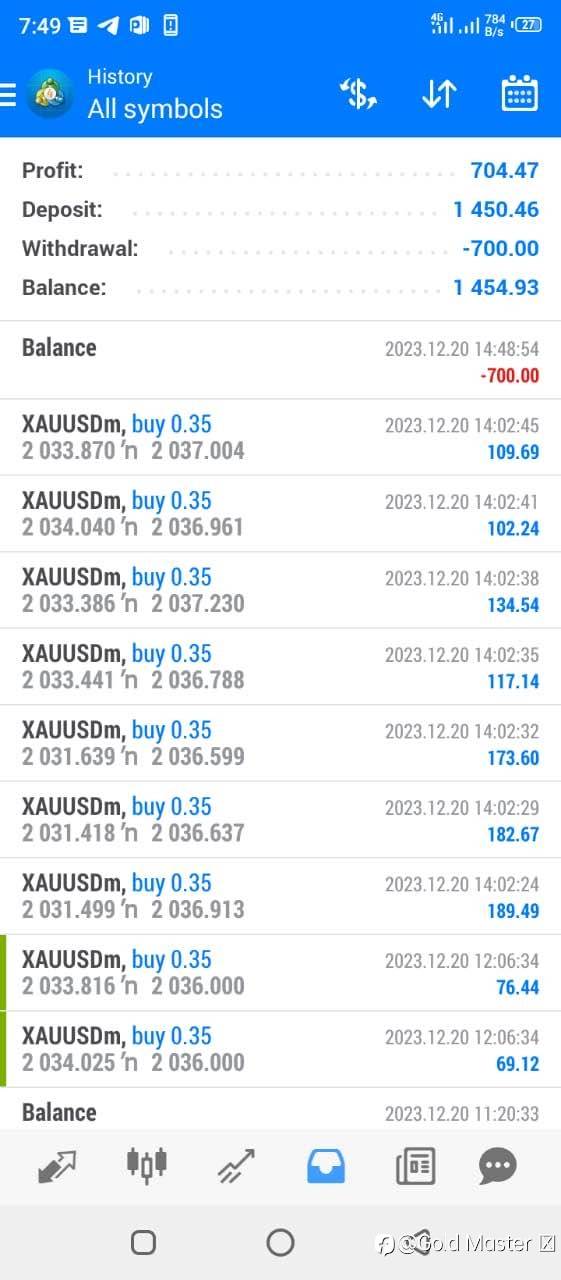Viewport: 561px width, 1280px height.
Task: Open the chat messages tab
Action: click(x=497, y=1165)
